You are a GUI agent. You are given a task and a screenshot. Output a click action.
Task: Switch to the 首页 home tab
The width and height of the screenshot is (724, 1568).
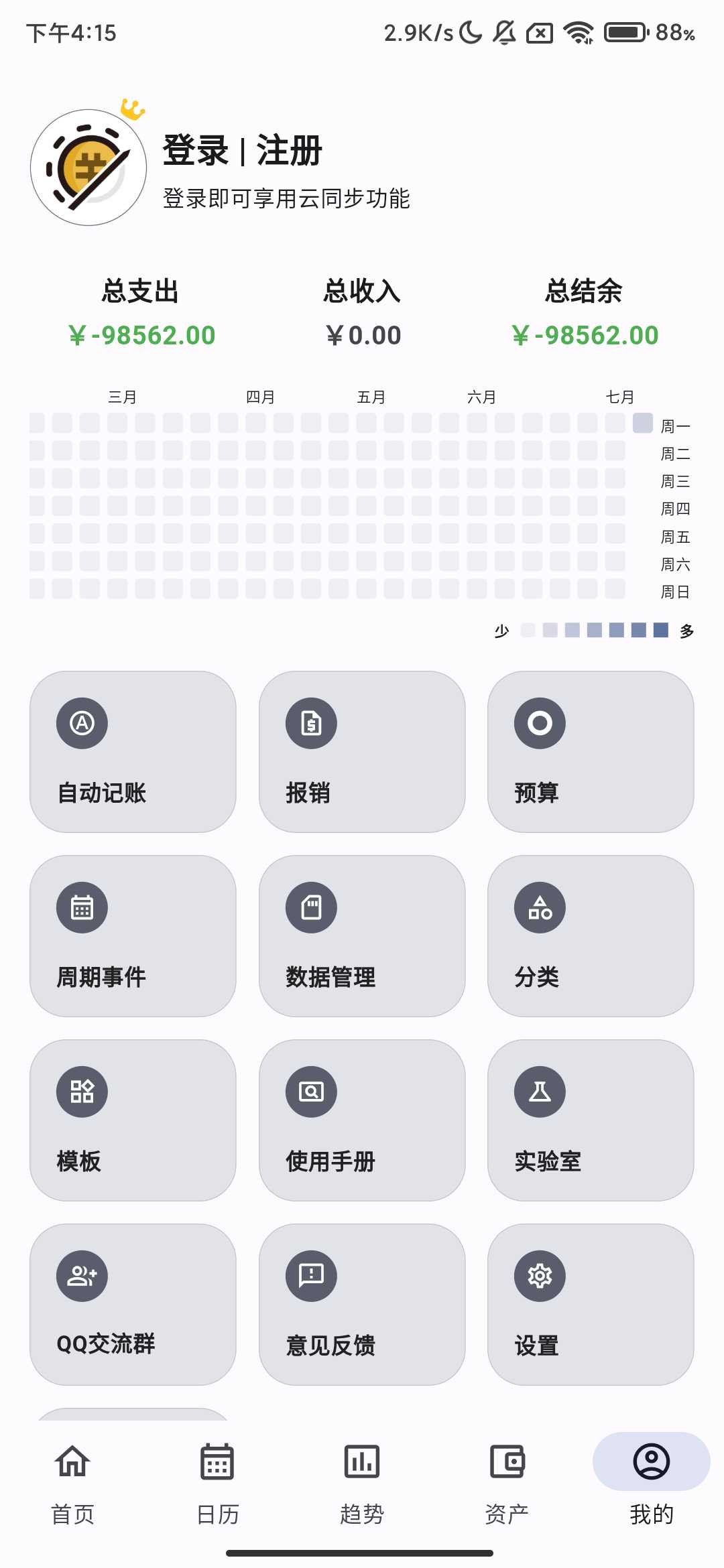(x=72, y=1482)
